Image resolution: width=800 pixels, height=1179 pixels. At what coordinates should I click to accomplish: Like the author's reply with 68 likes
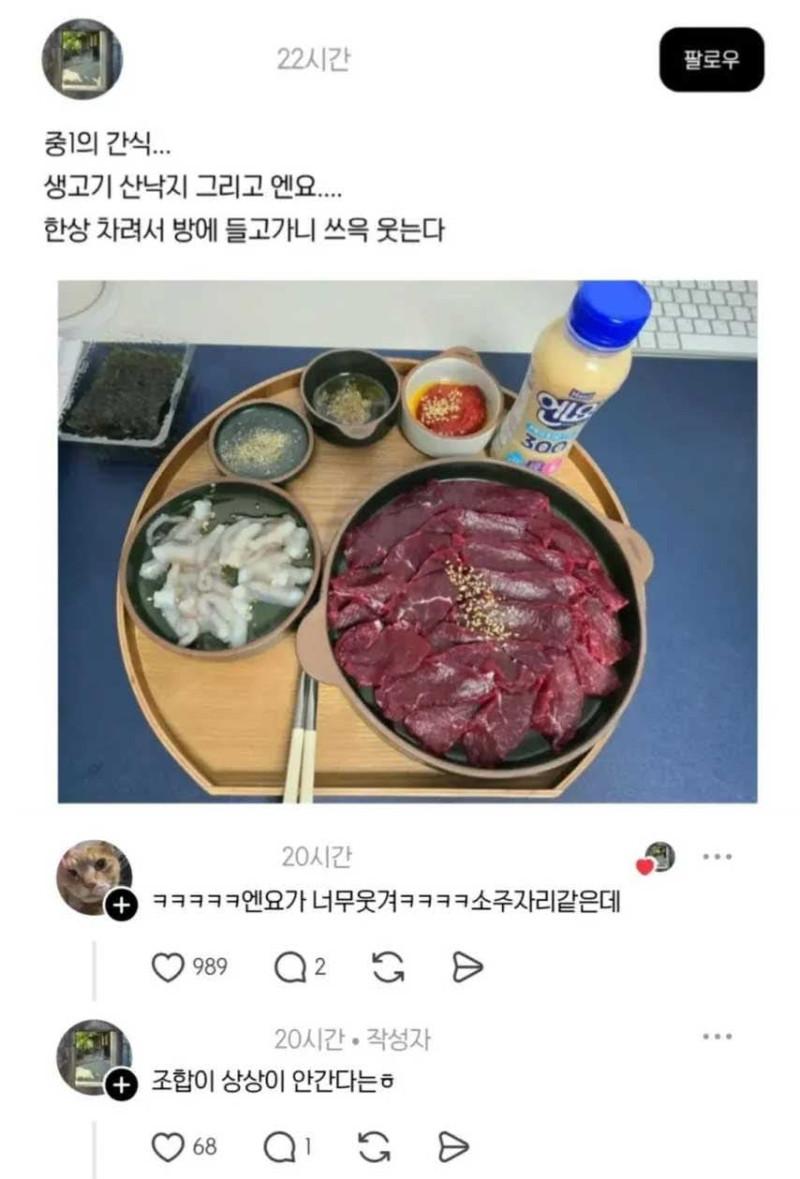(x=168, y=1146)
